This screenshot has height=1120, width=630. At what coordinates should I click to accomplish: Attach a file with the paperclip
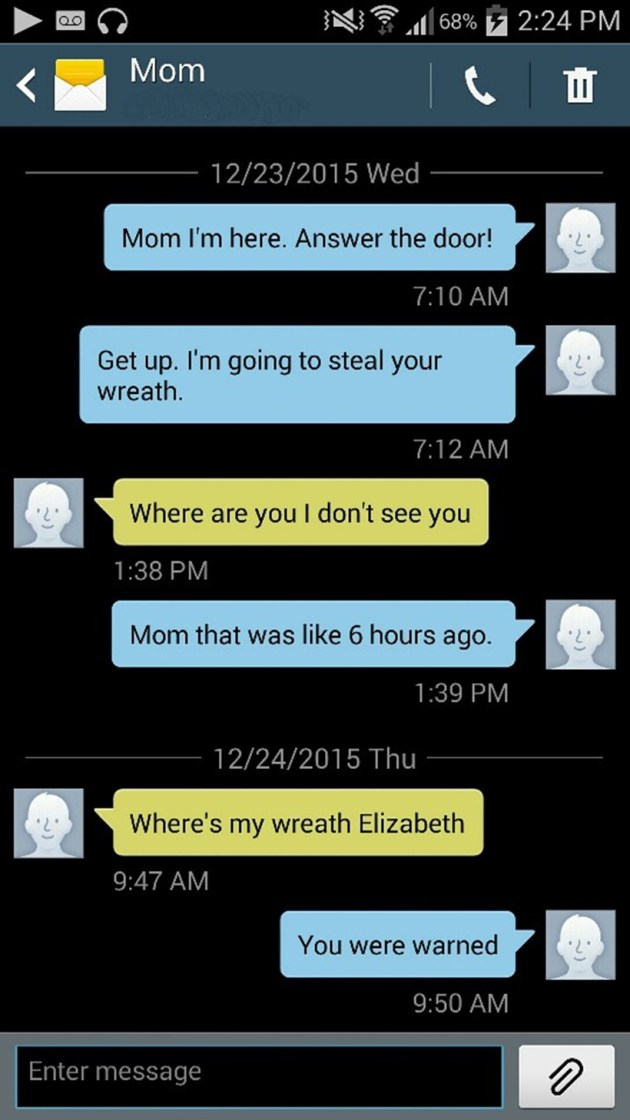click(x=567, y=1076)
